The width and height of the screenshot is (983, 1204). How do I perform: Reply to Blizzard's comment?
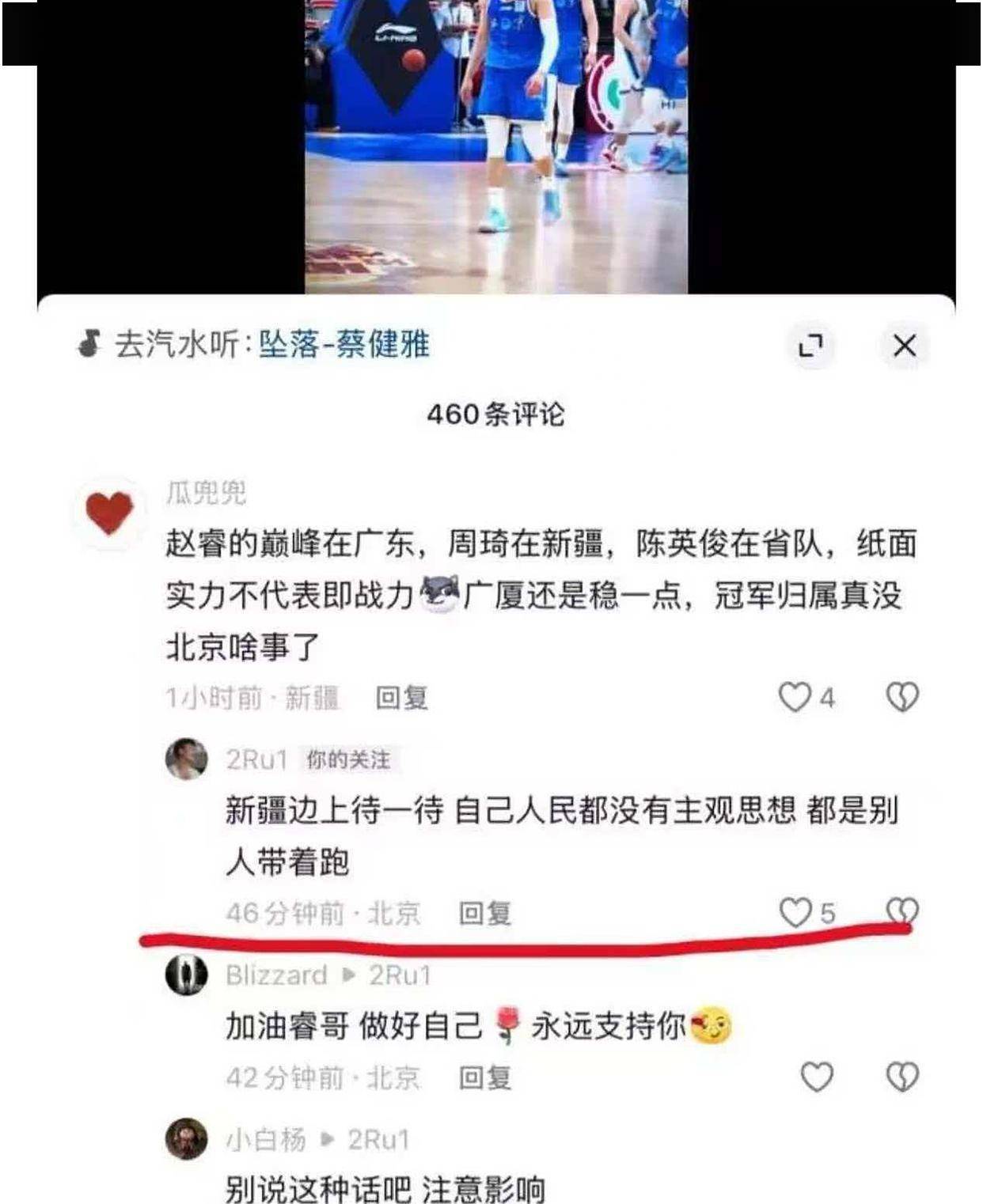pos(485,1077)
